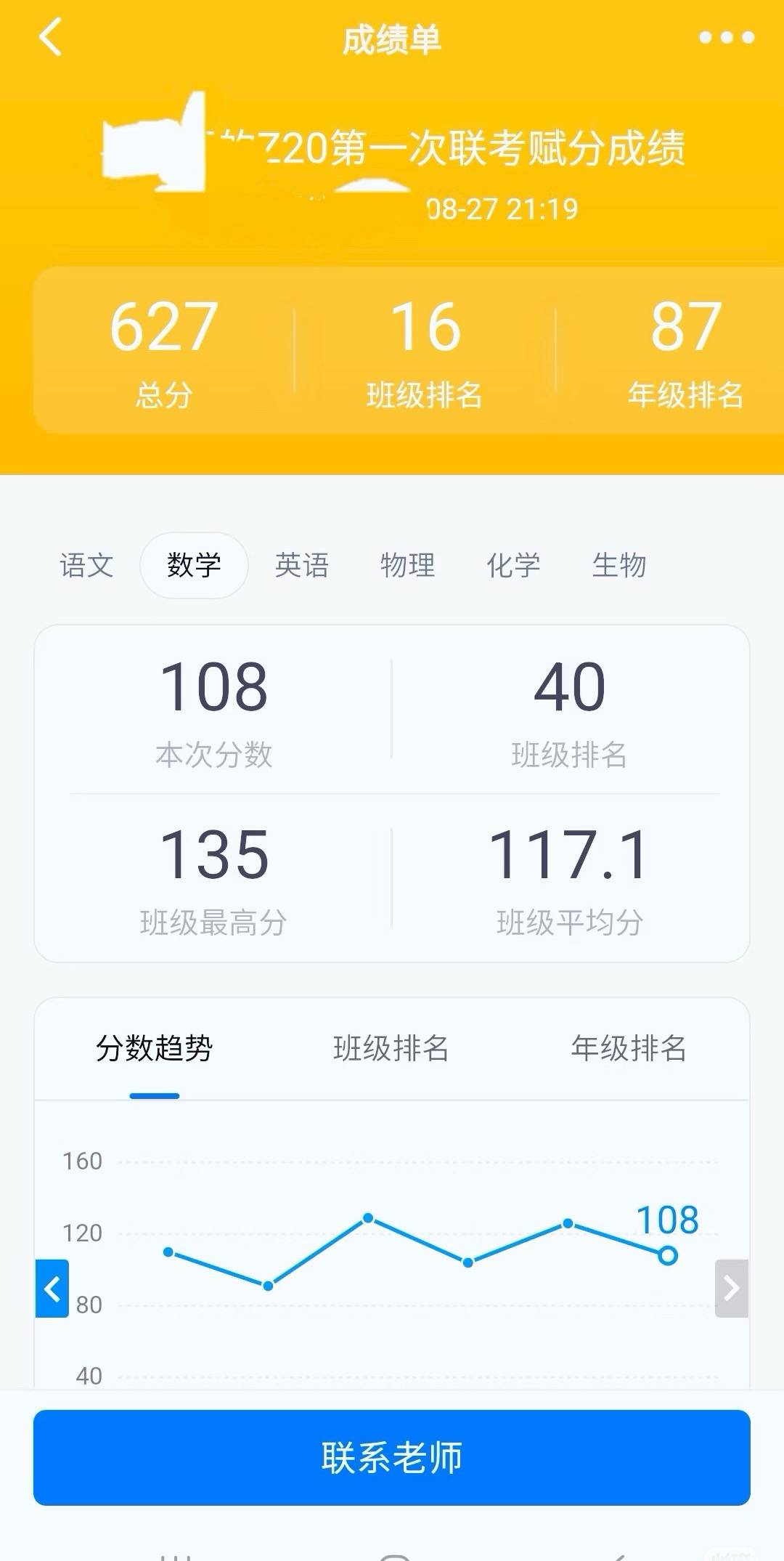
Task: Switch to the 语文 subject tab
Action: tap(86, 565)
